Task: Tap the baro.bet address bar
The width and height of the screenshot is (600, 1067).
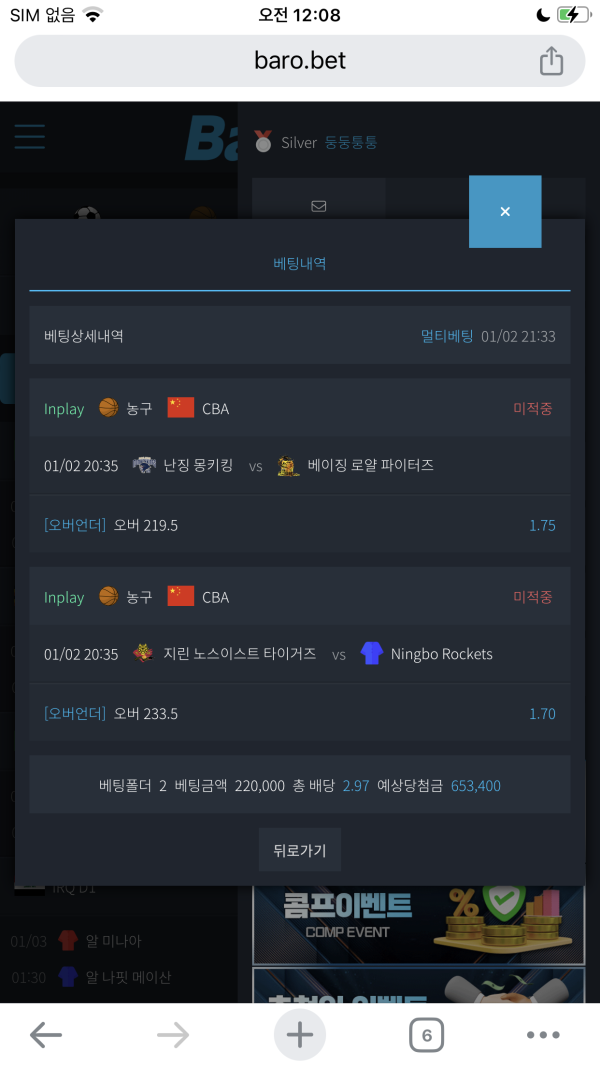Action: [299, 61]
